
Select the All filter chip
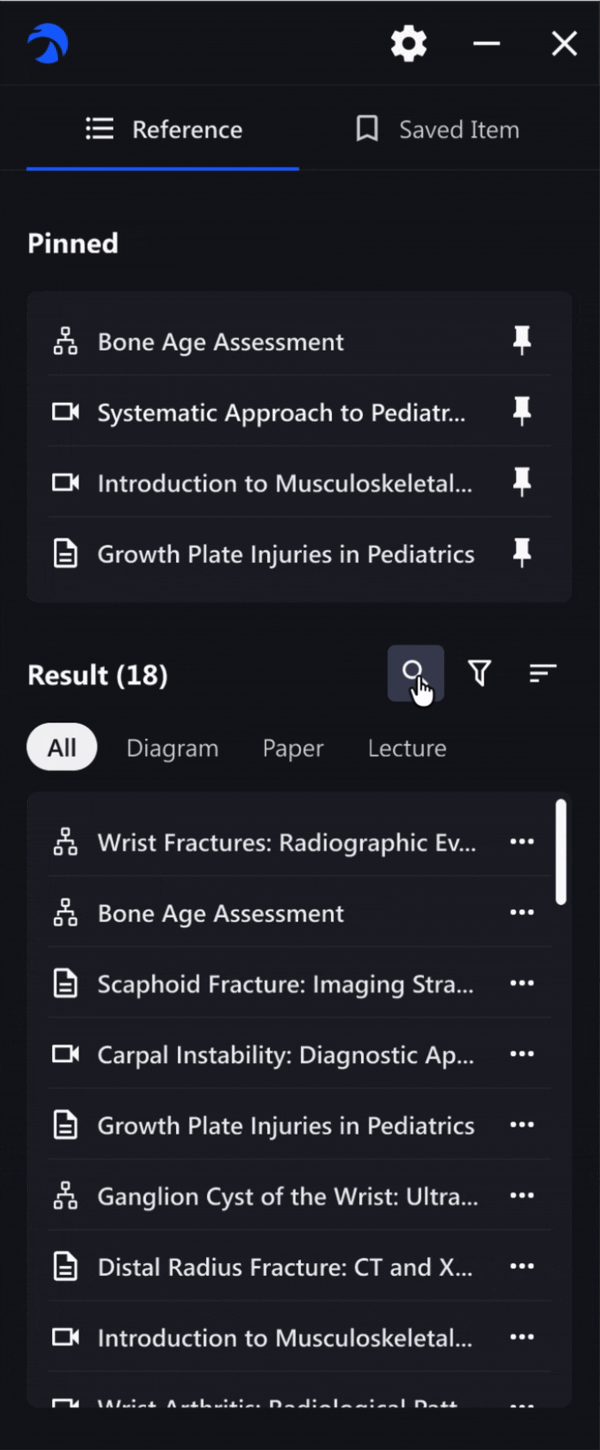[x=62, y=748]
